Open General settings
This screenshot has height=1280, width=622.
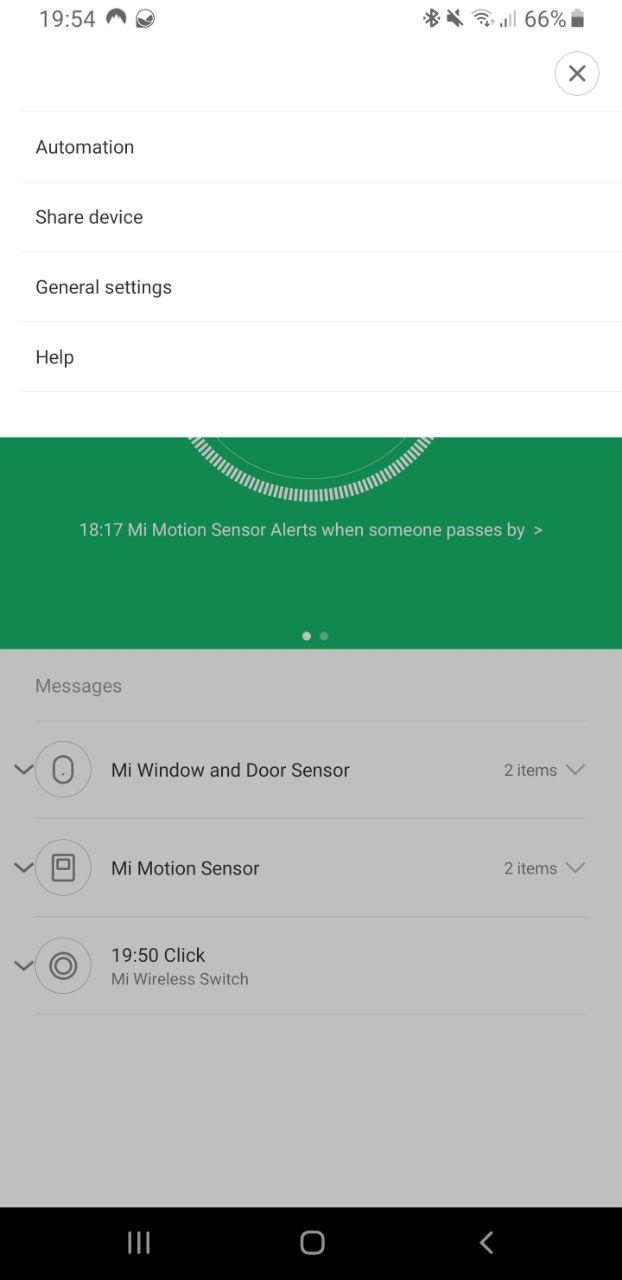321,287
